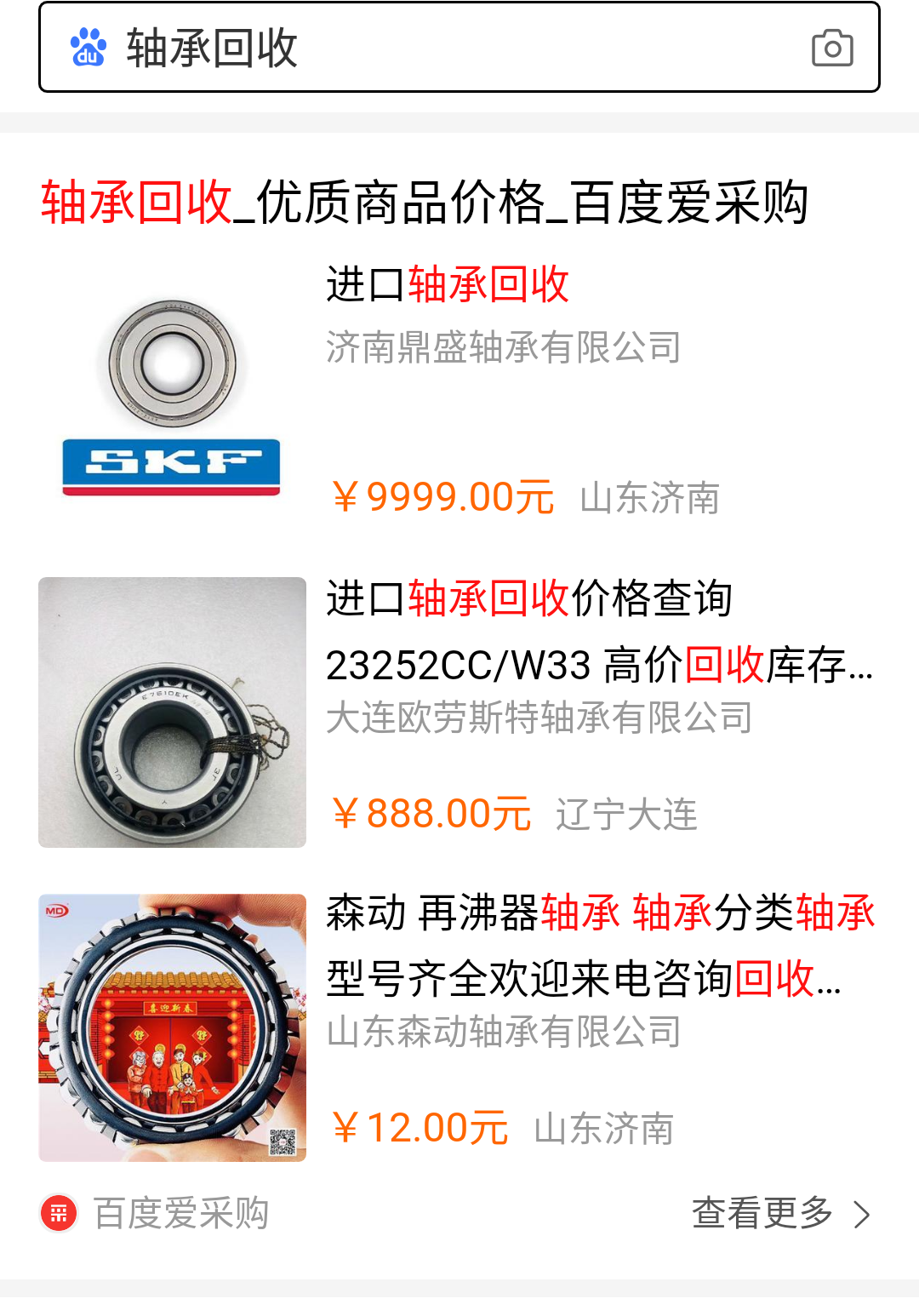Image resolution: width=919 pixels, height=1316 pixels.
Task: Select the 济南鼎盛轴承有限公司 company entry
Action: 504,348
